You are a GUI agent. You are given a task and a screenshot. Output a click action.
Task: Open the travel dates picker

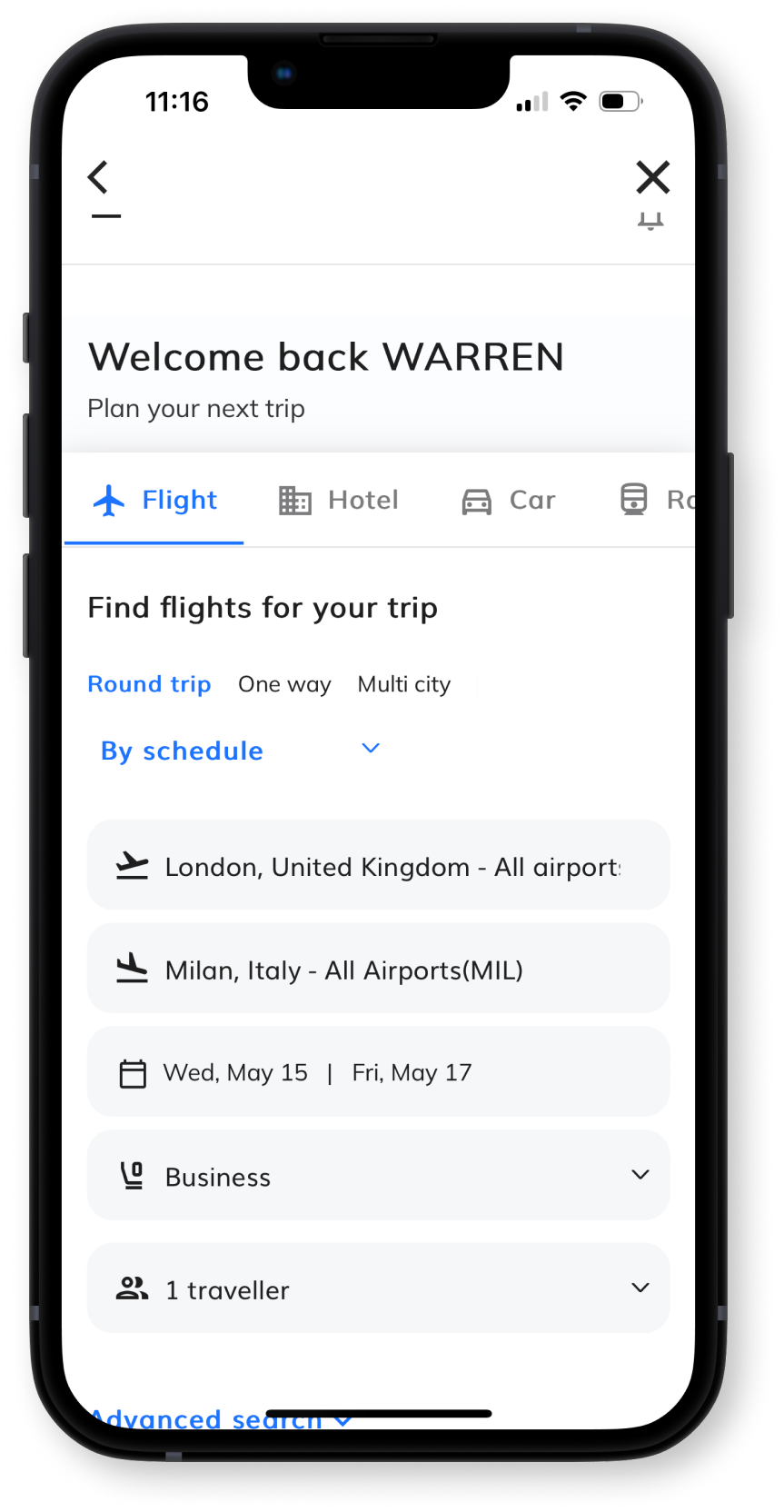click(x=378, y=1072)
